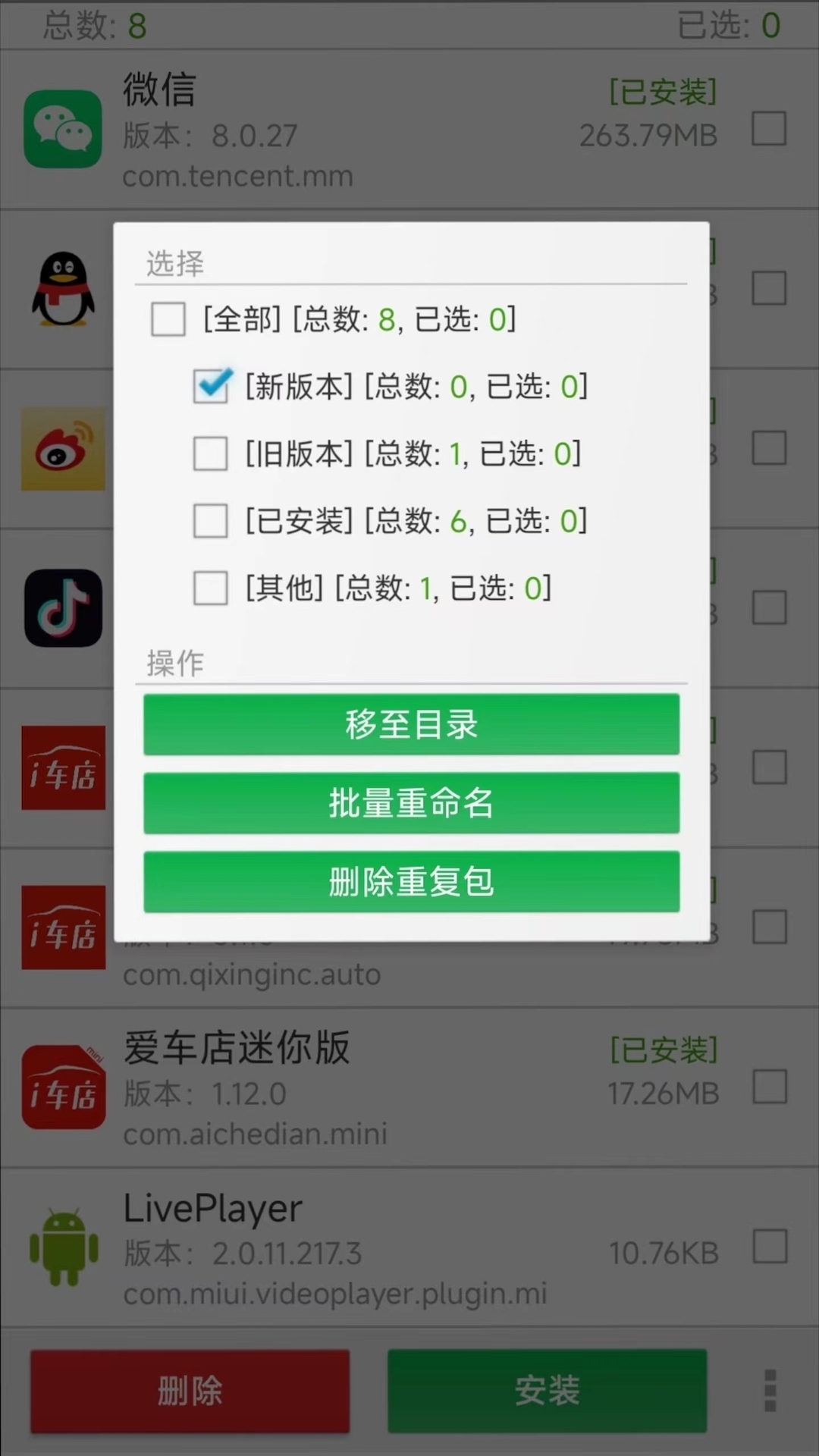Click the 批量重命名 button

pos(410,803)
